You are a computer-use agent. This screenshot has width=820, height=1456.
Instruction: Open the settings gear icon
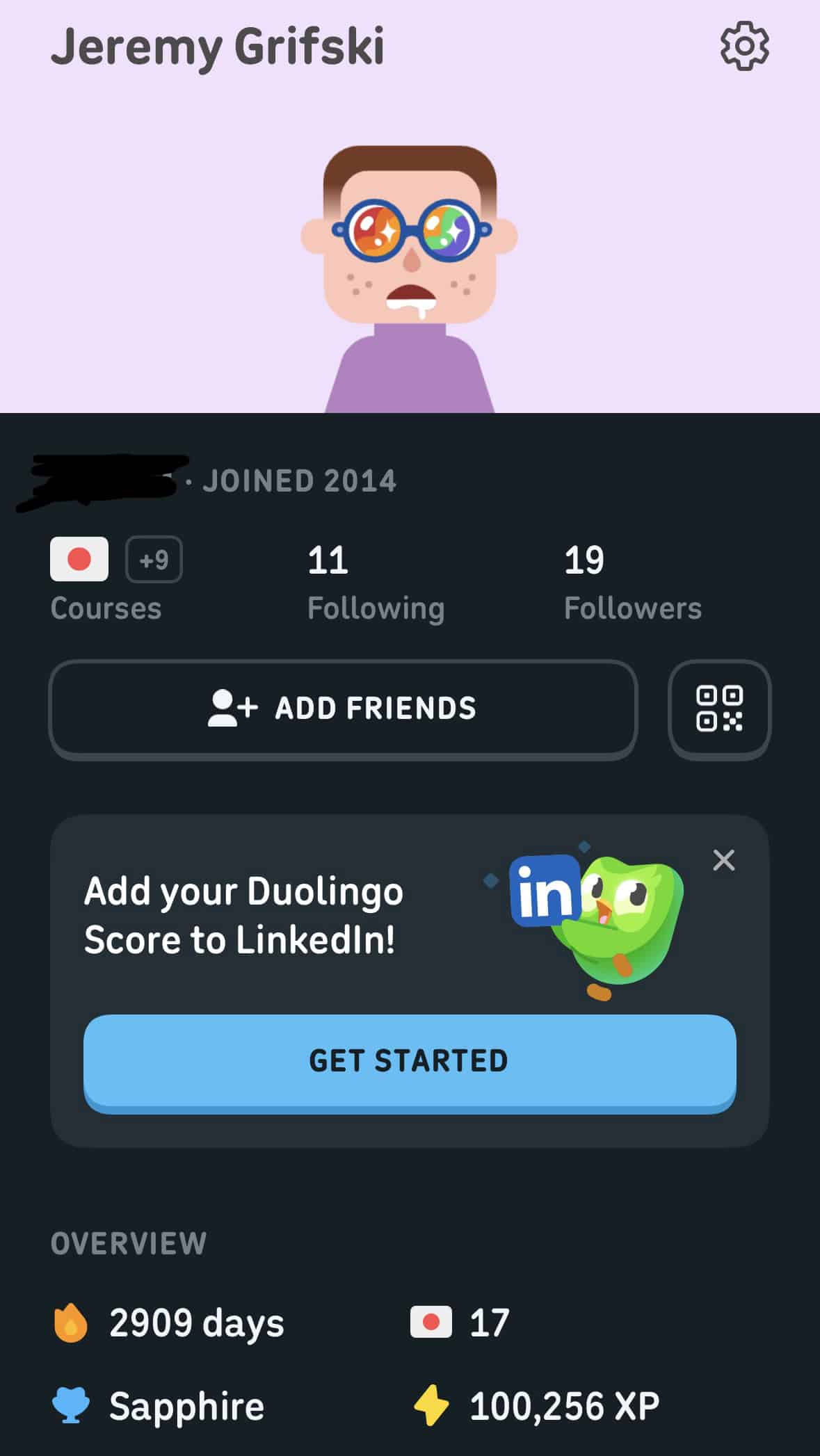744,47
